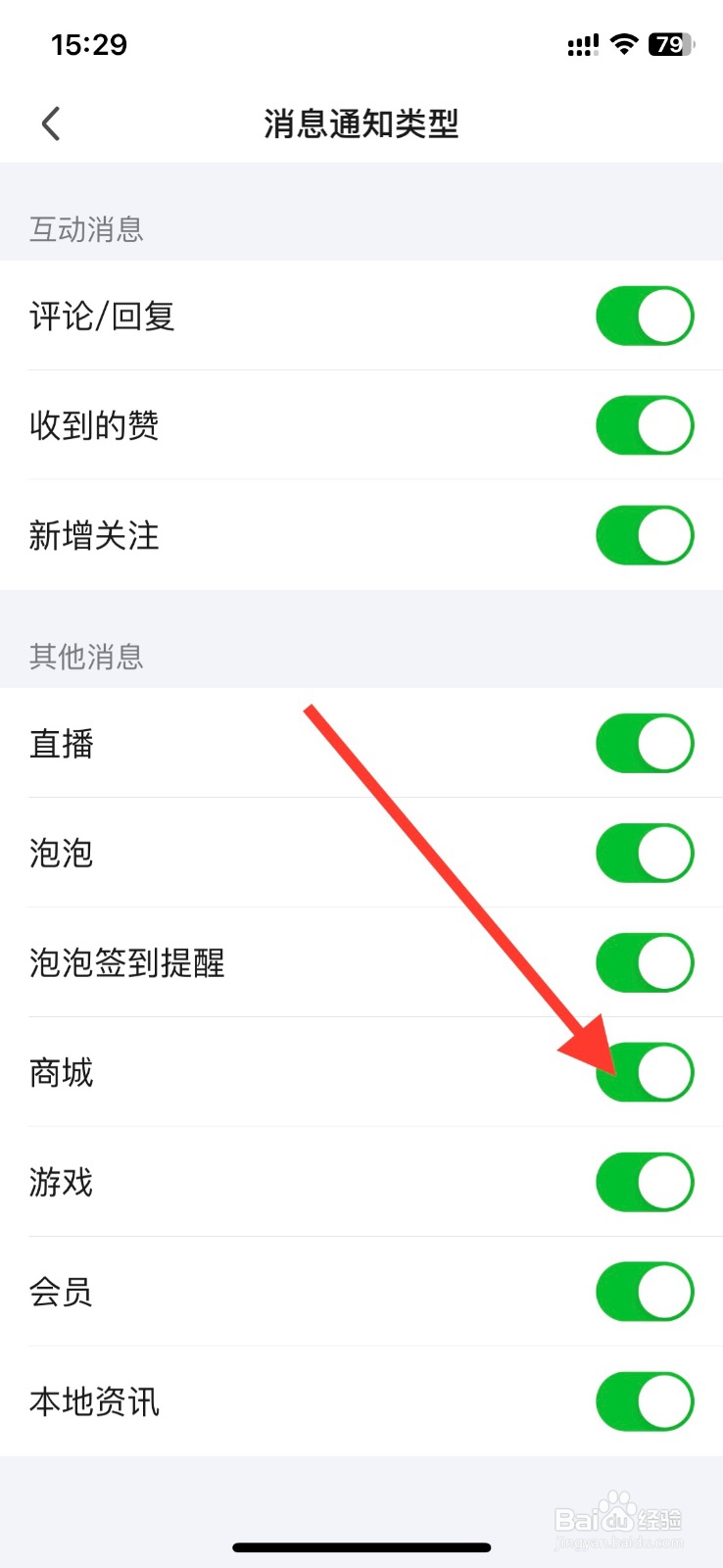Tap the Wi-Fi icon in the status bar
The width and height of the screenshot is (723, 1568).
click(x=624, y=43)
